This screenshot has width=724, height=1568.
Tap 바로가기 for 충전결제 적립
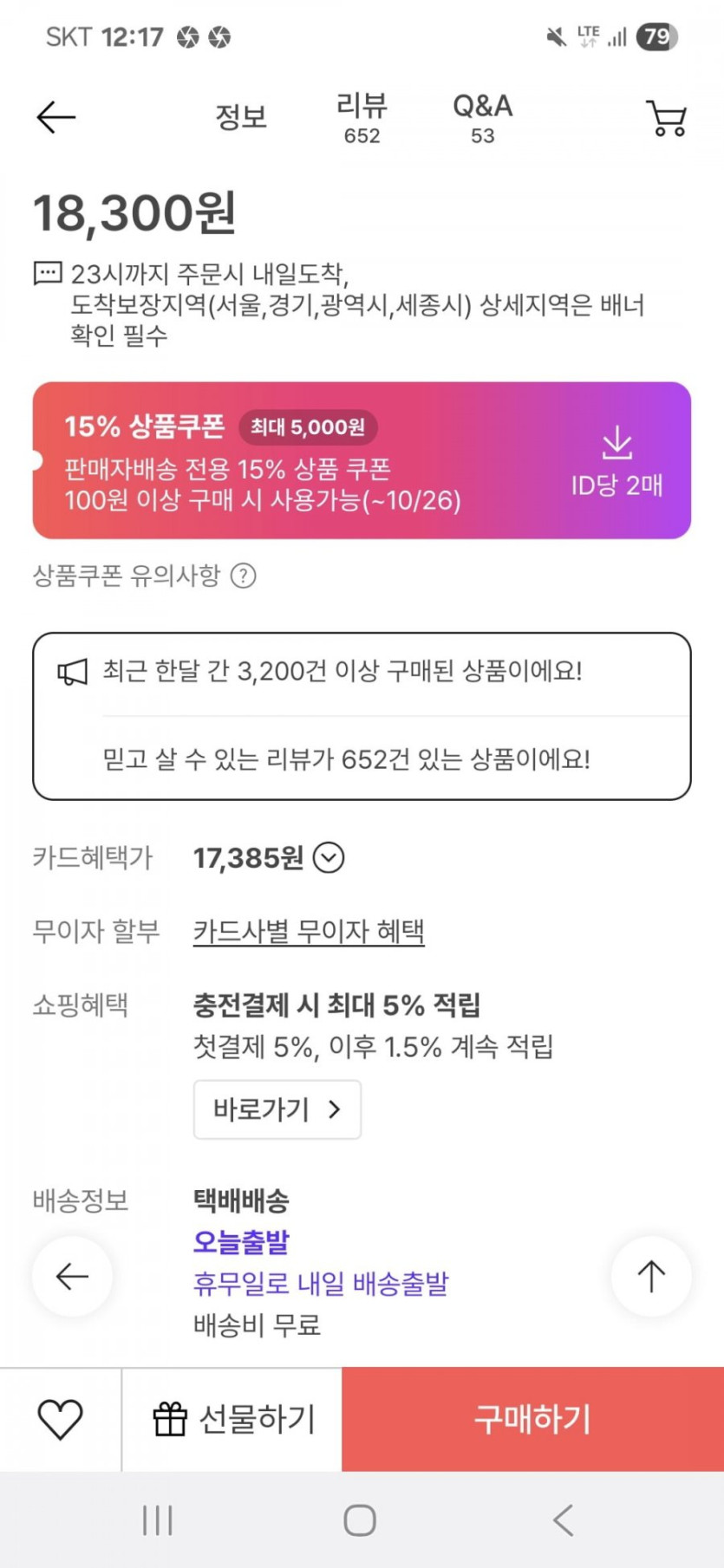(277, 1109)
